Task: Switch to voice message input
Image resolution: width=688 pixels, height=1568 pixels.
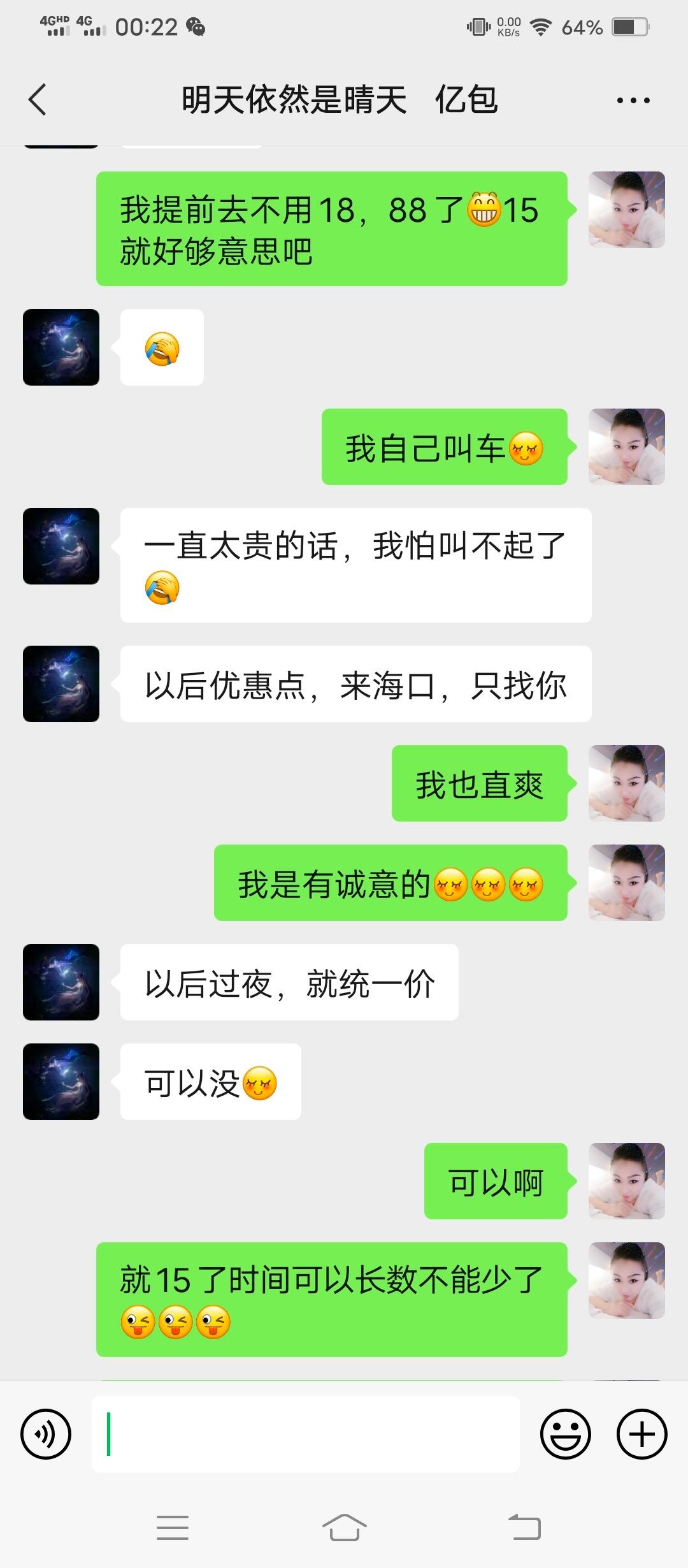Action: point(46,1434)
